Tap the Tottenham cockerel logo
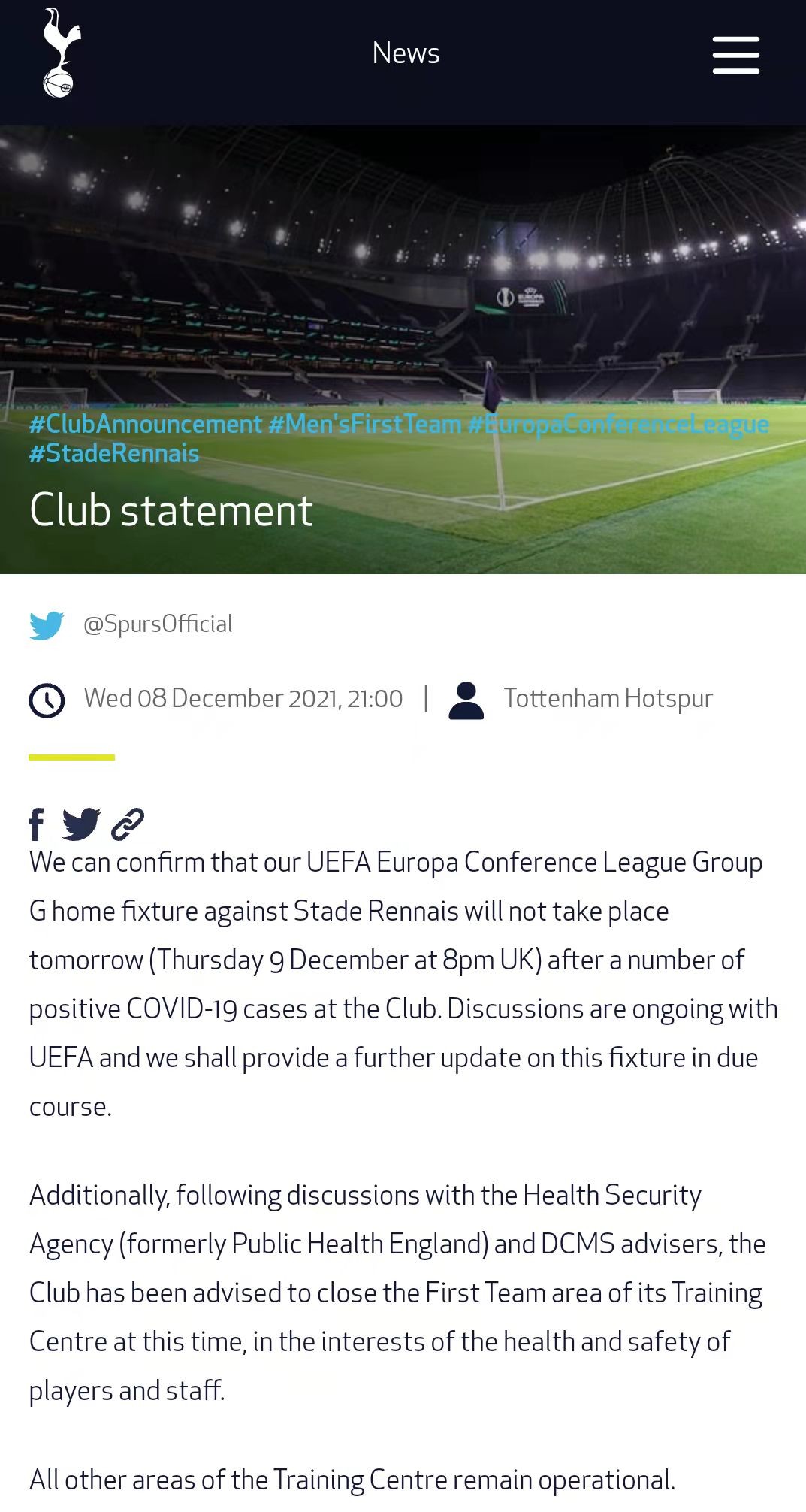This screenshot has height=1512, width=806. [x=60, y=53]
